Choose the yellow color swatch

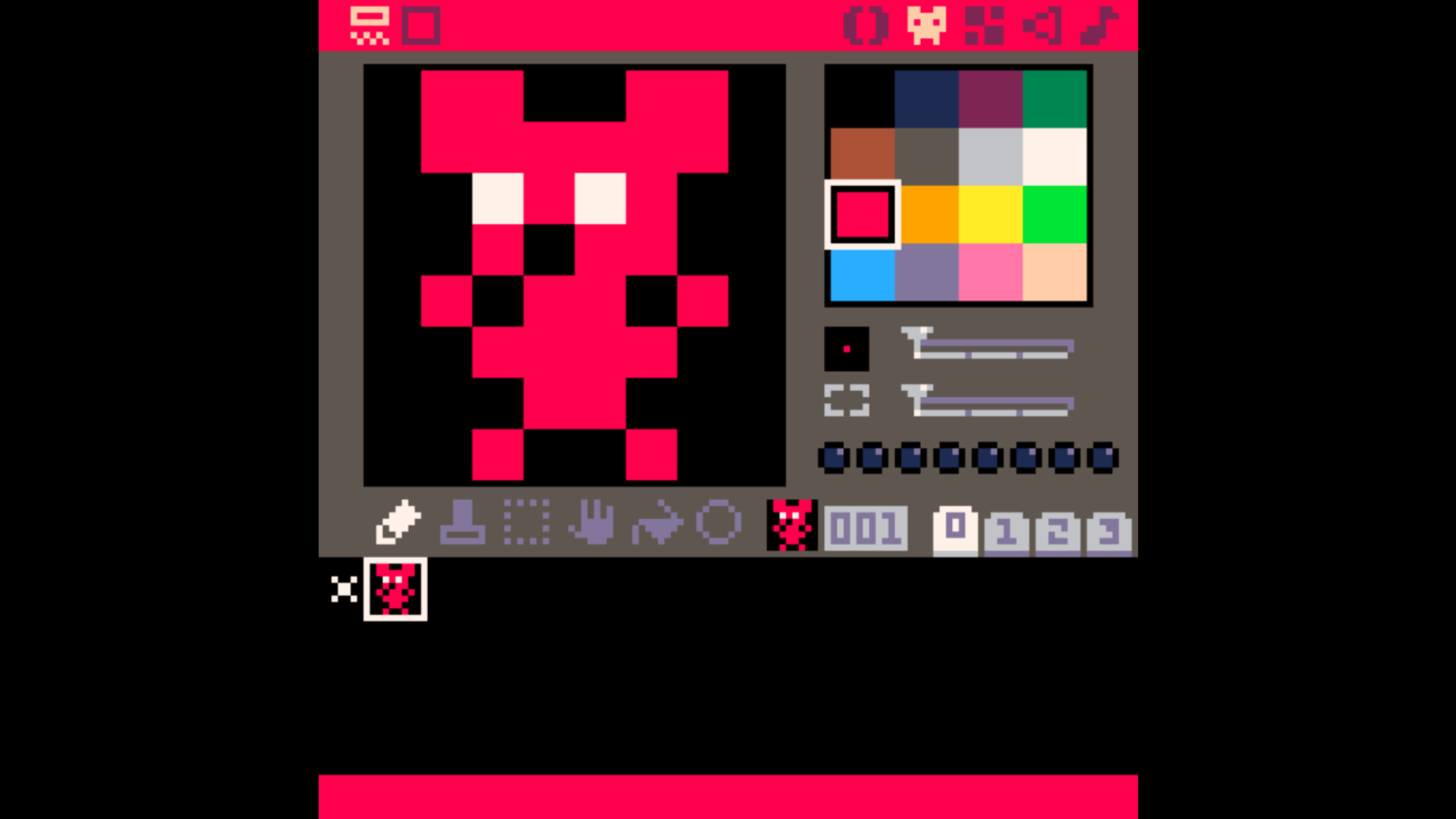tap(990, 215)
